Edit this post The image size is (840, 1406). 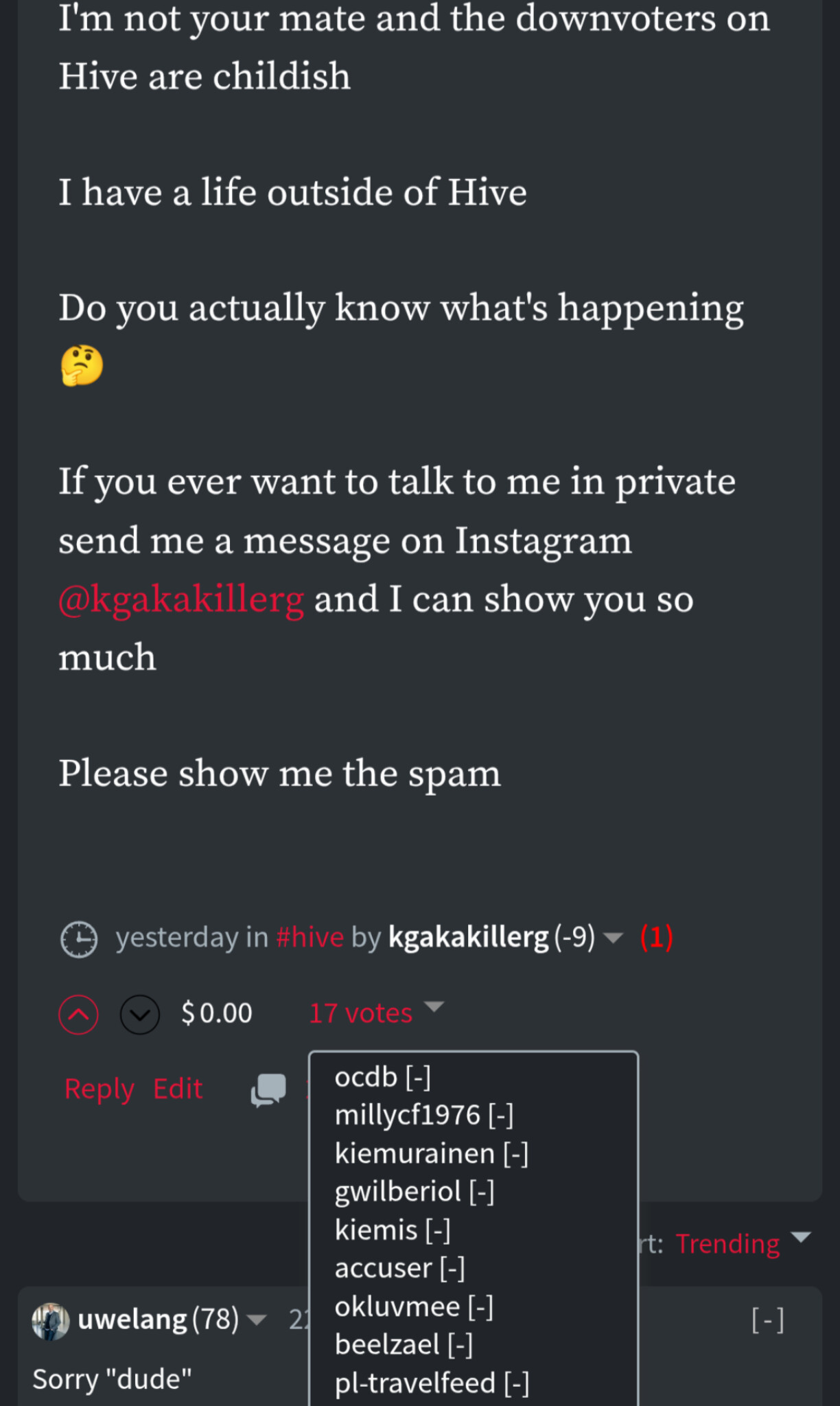(x=178, y=1090)
